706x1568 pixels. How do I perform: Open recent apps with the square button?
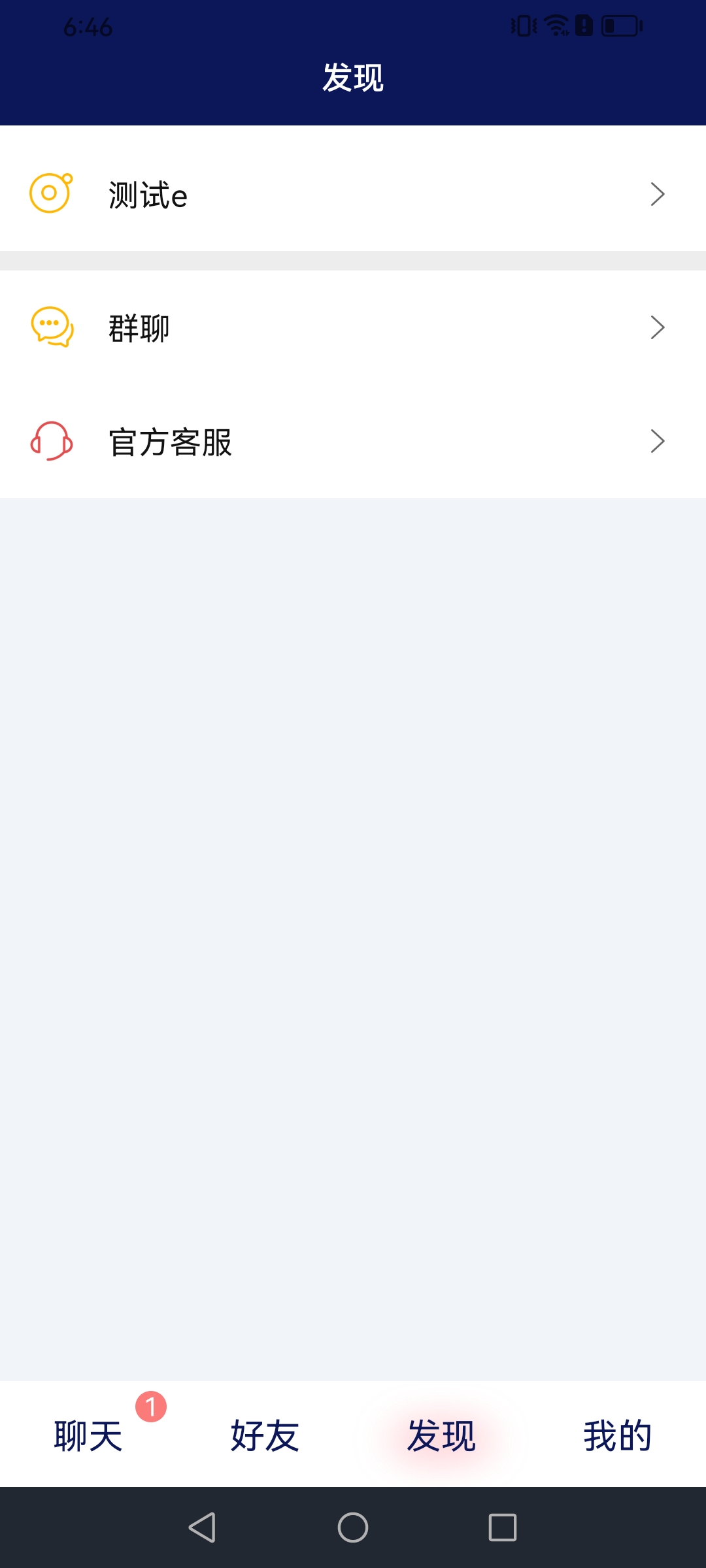pyautogui.click(x=502, y=1528)
